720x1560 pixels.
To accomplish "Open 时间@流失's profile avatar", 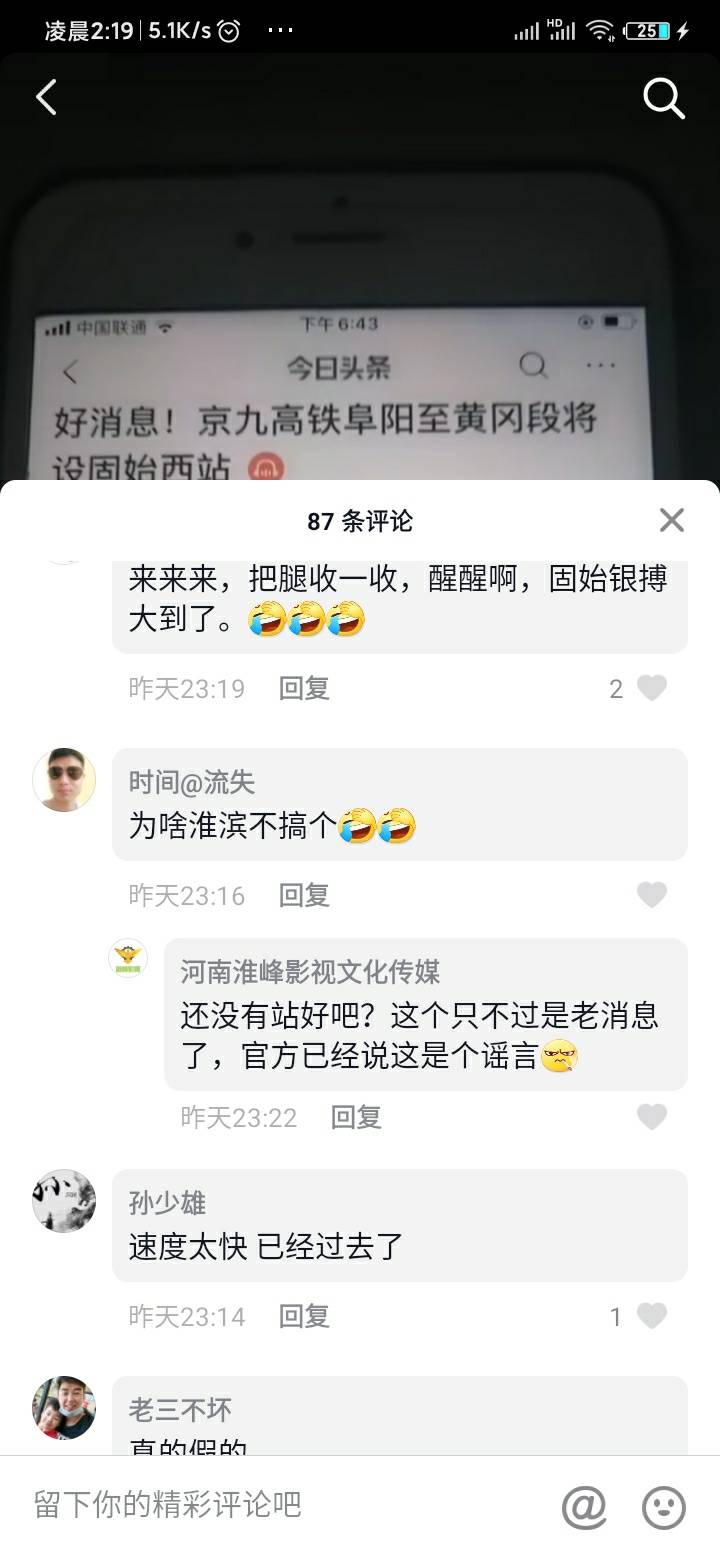I will click(x=64, y=780).
